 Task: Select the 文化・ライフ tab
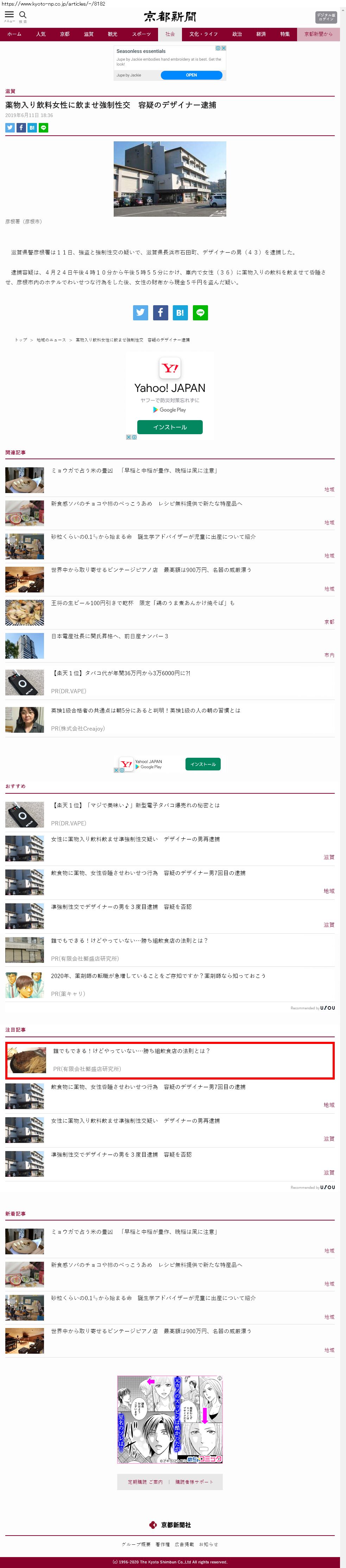203,34
